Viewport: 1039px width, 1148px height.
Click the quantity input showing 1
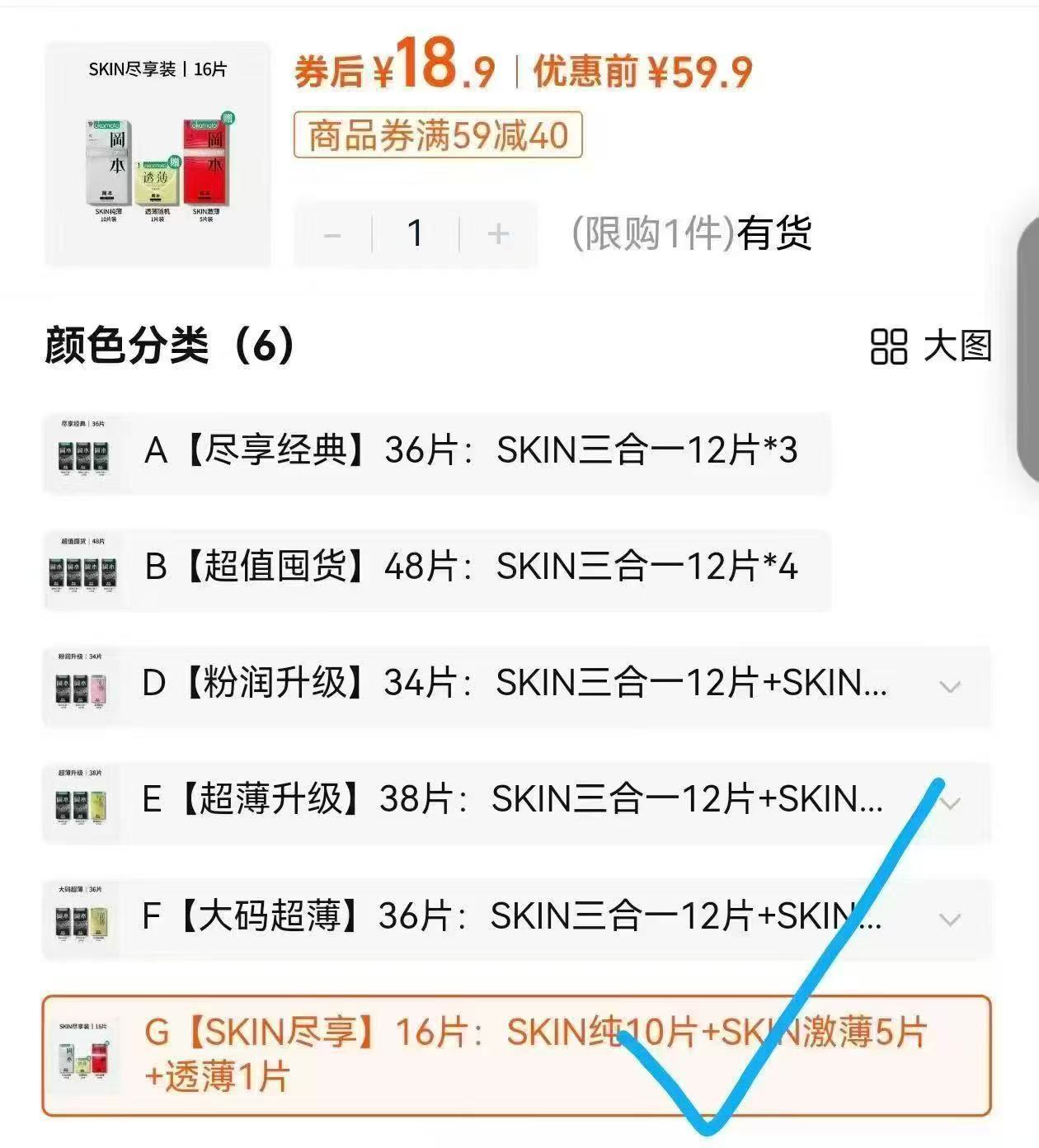coord(414,235)
